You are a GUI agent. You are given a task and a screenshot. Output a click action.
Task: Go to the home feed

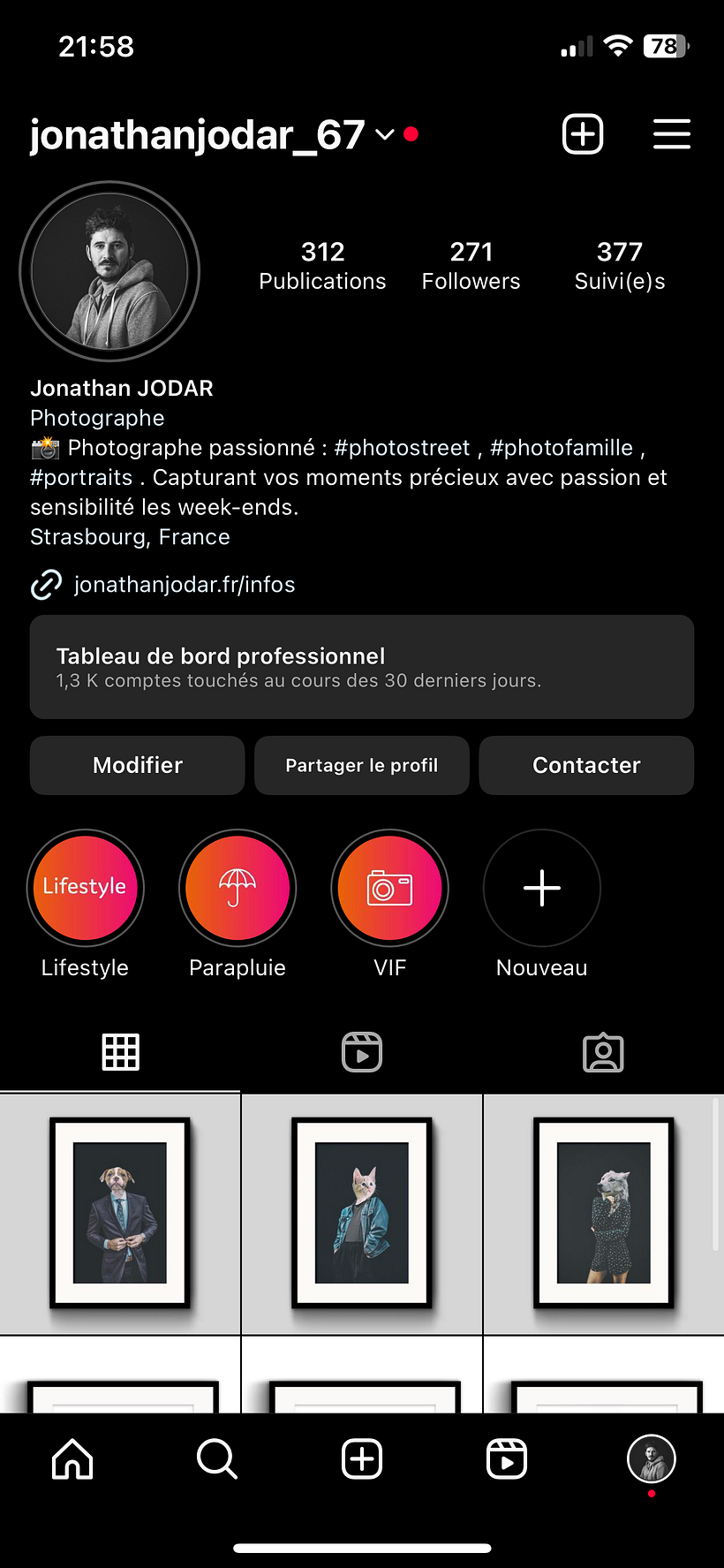point(72,1458)
